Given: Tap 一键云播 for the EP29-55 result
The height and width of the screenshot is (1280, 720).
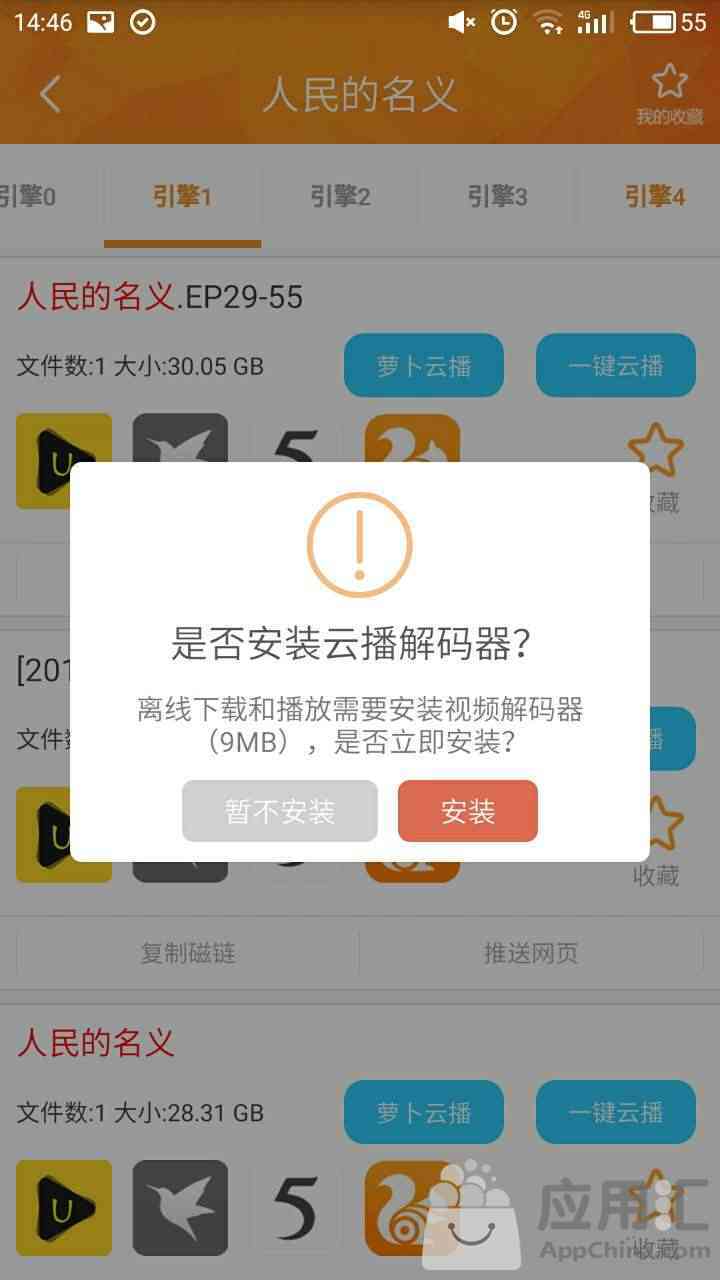Looking at the screenshot, I should (x=616, y=366).
